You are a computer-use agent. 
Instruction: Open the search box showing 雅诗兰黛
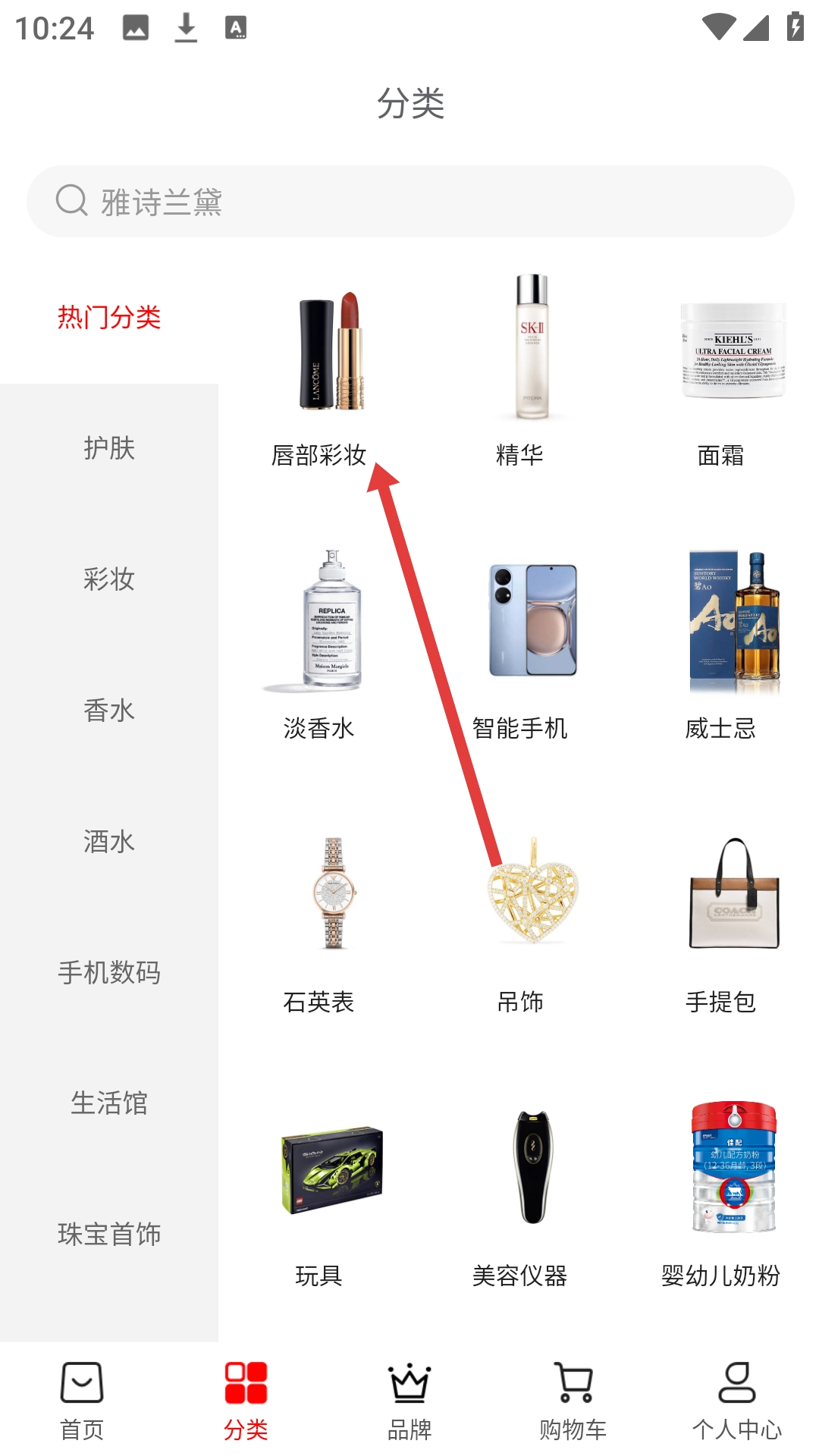tap(409, 202)
